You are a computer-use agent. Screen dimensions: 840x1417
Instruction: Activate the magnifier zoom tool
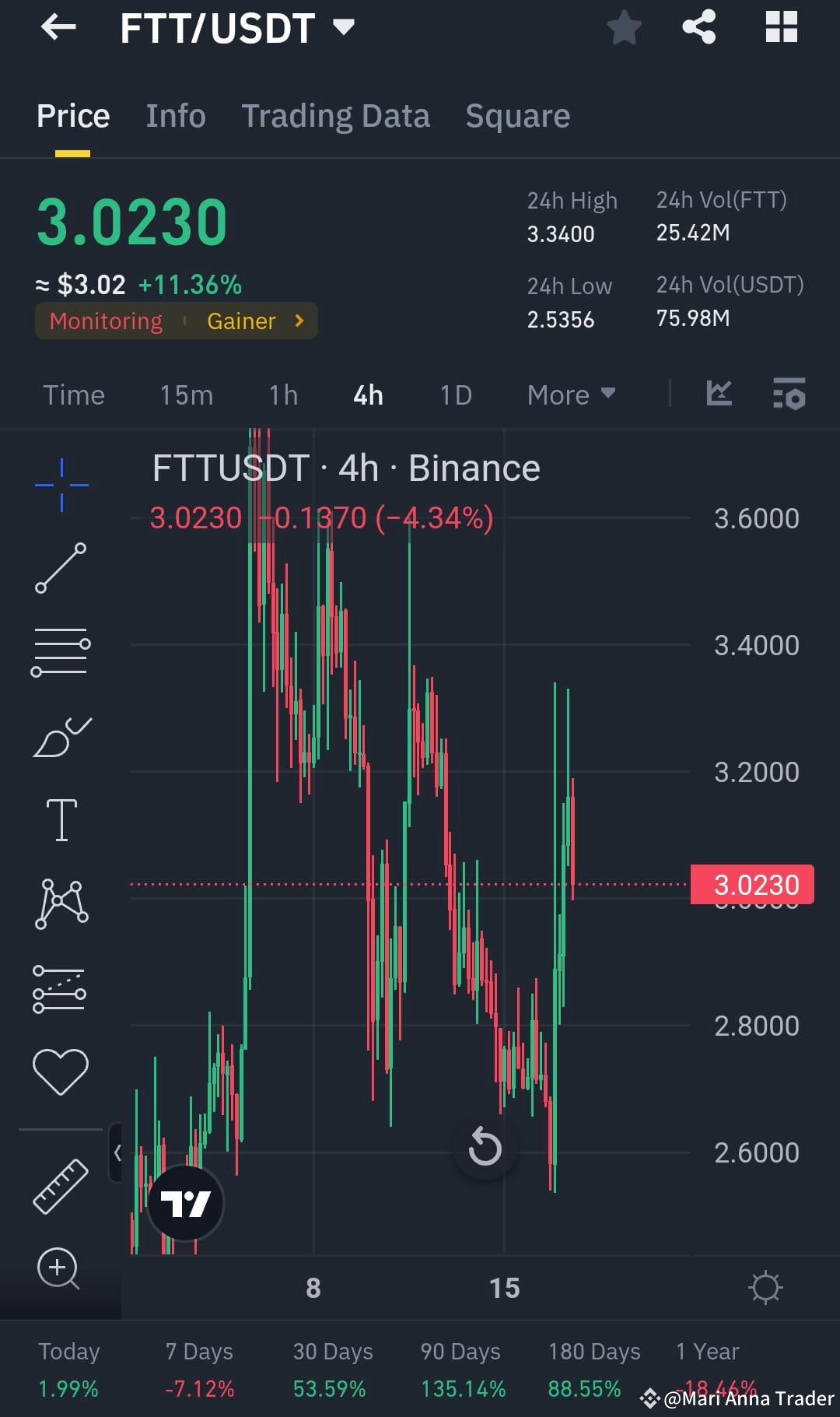61,1268
